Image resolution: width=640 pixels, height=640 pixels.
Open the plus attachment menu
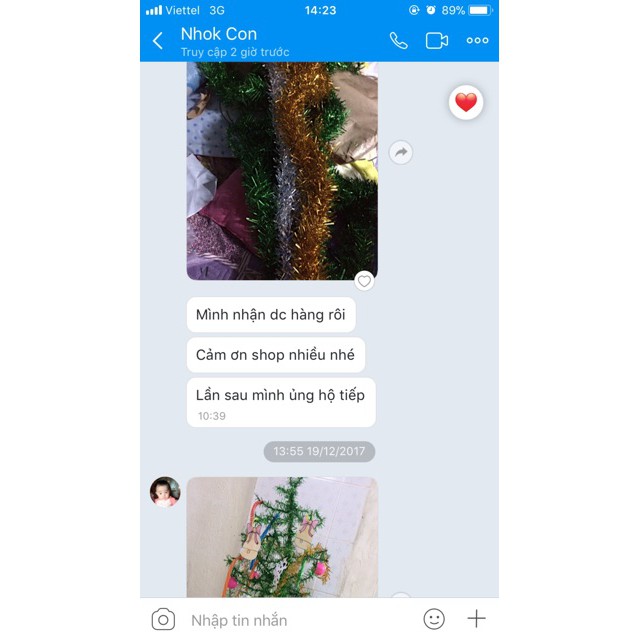[x=476, y=619]
